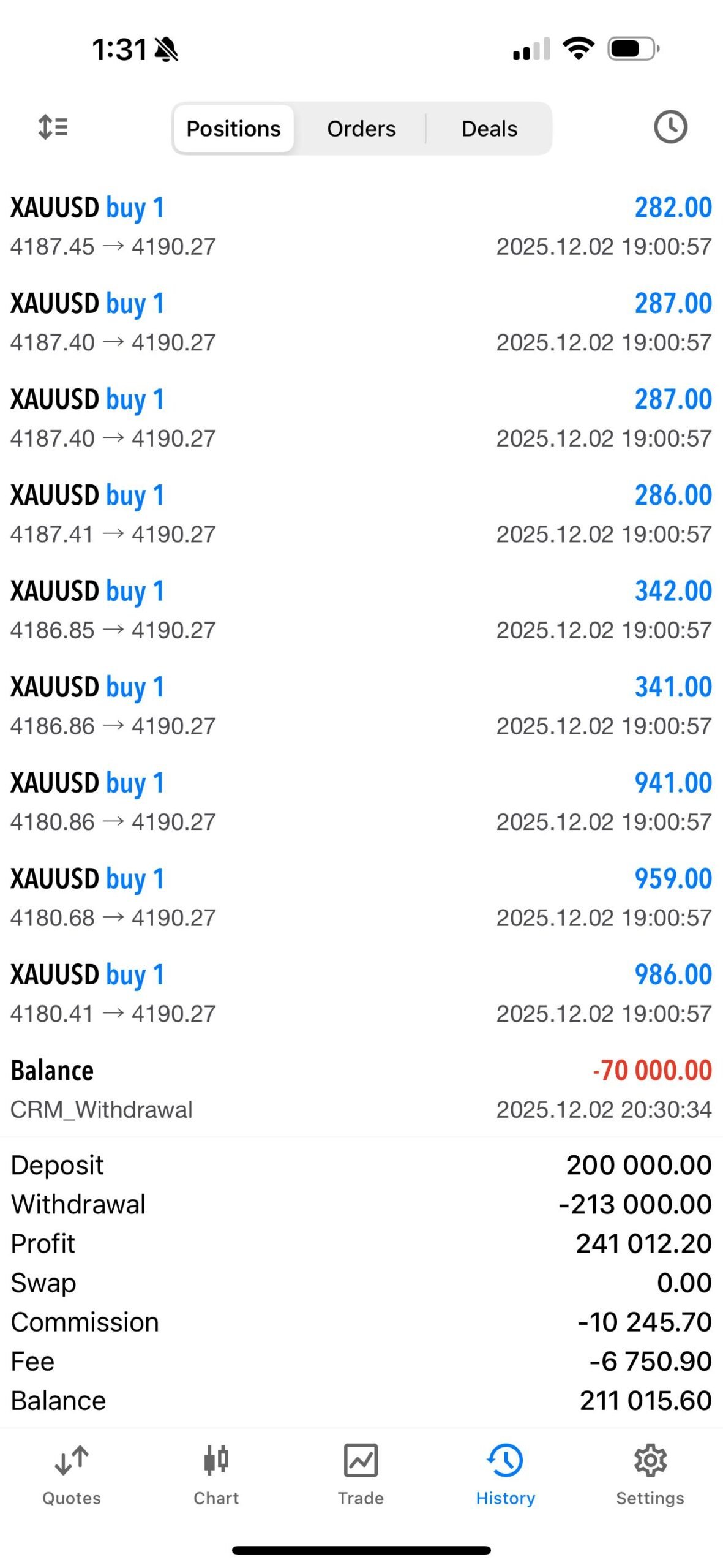The image size is (723, 1568).
Task: Switch to the Orders segment
Action: [361, 129]
